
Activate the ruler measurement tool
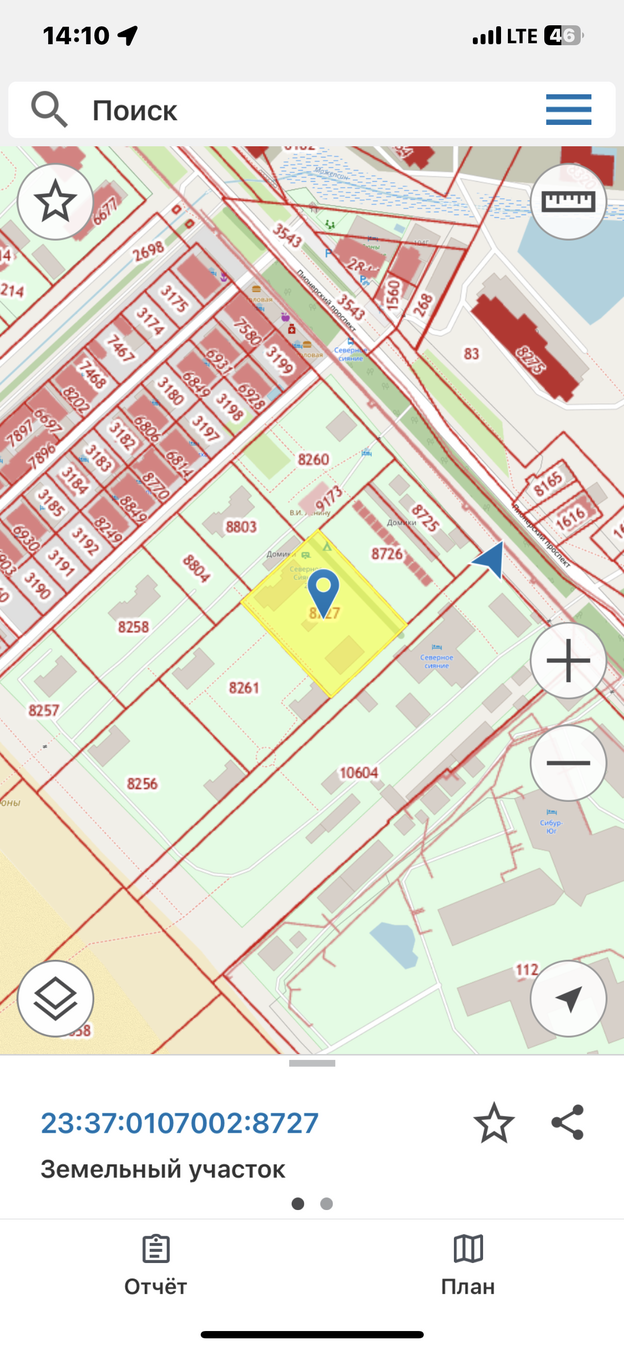568,201
